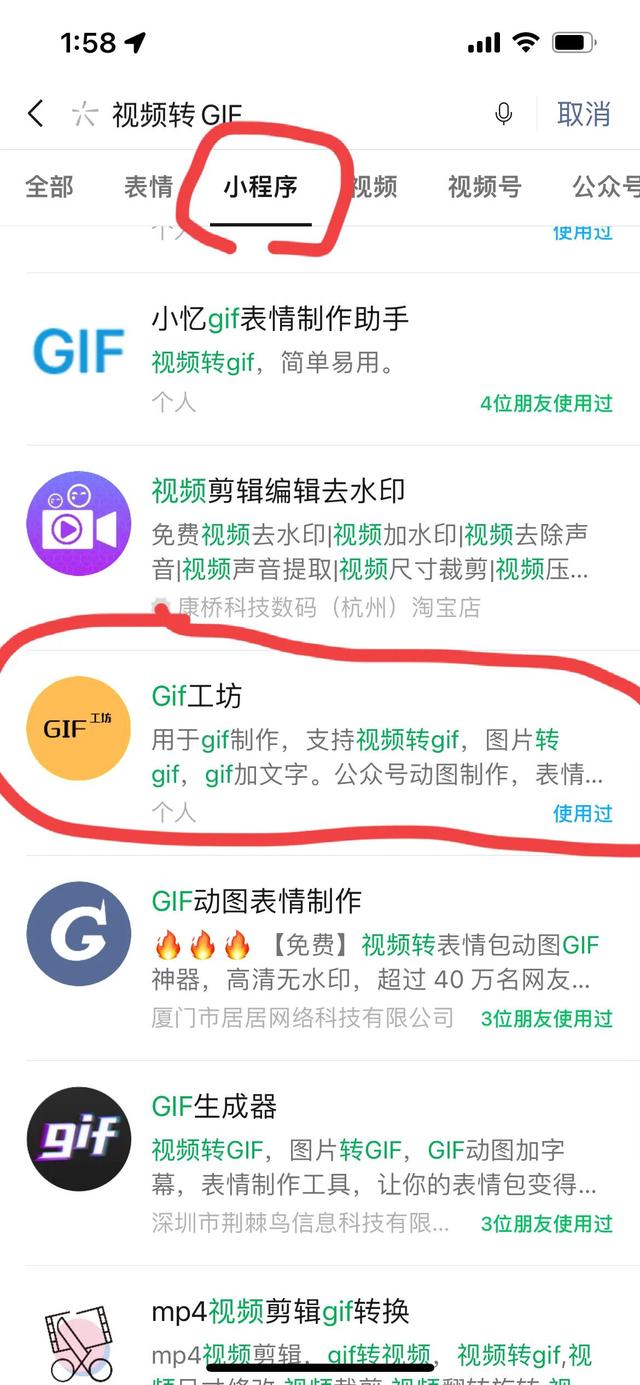Select the 小程序 tab

pos(260,186)
